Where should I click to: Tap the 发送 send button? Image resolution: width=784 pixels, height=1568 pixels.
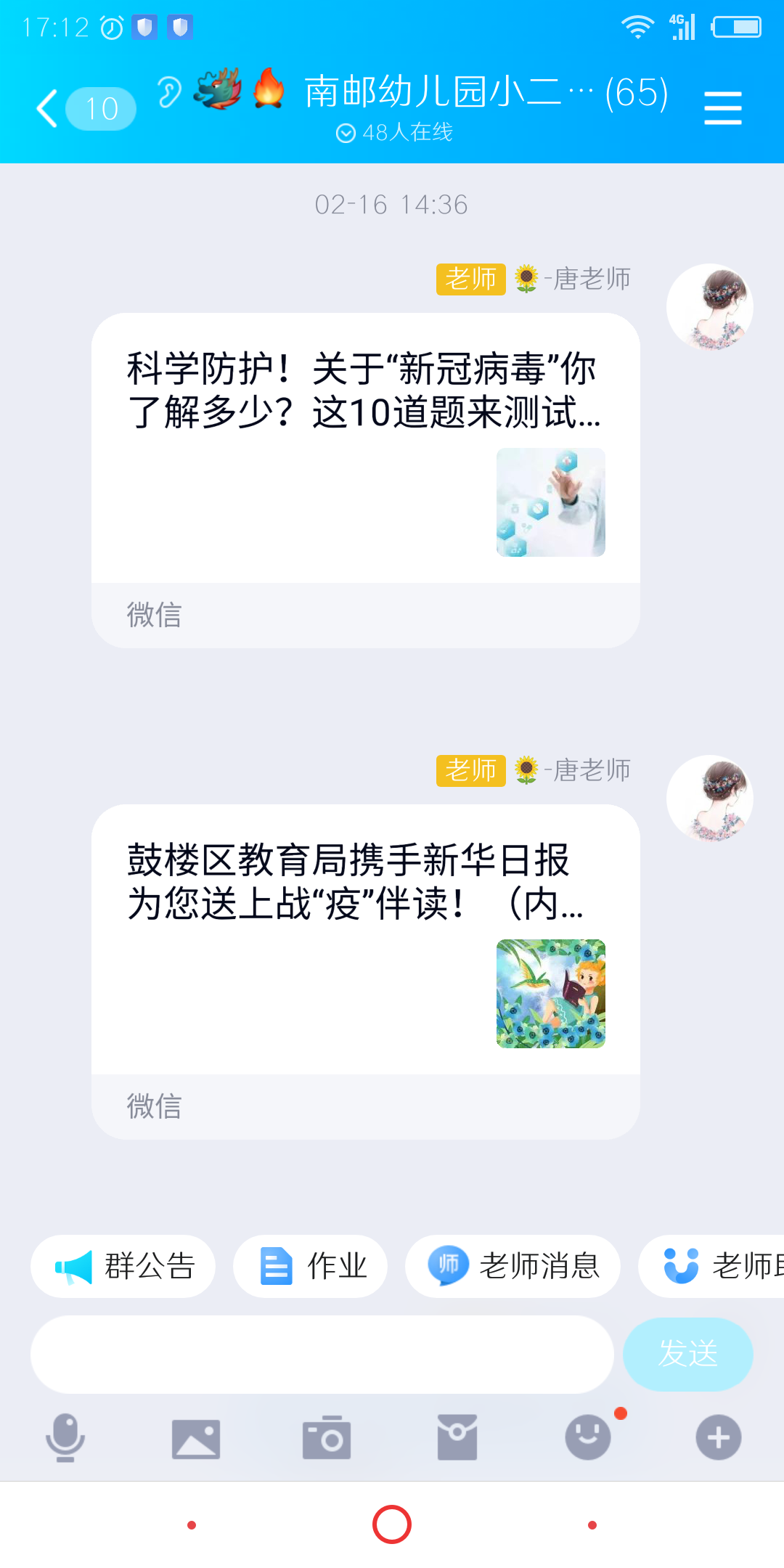[687, 1355]
